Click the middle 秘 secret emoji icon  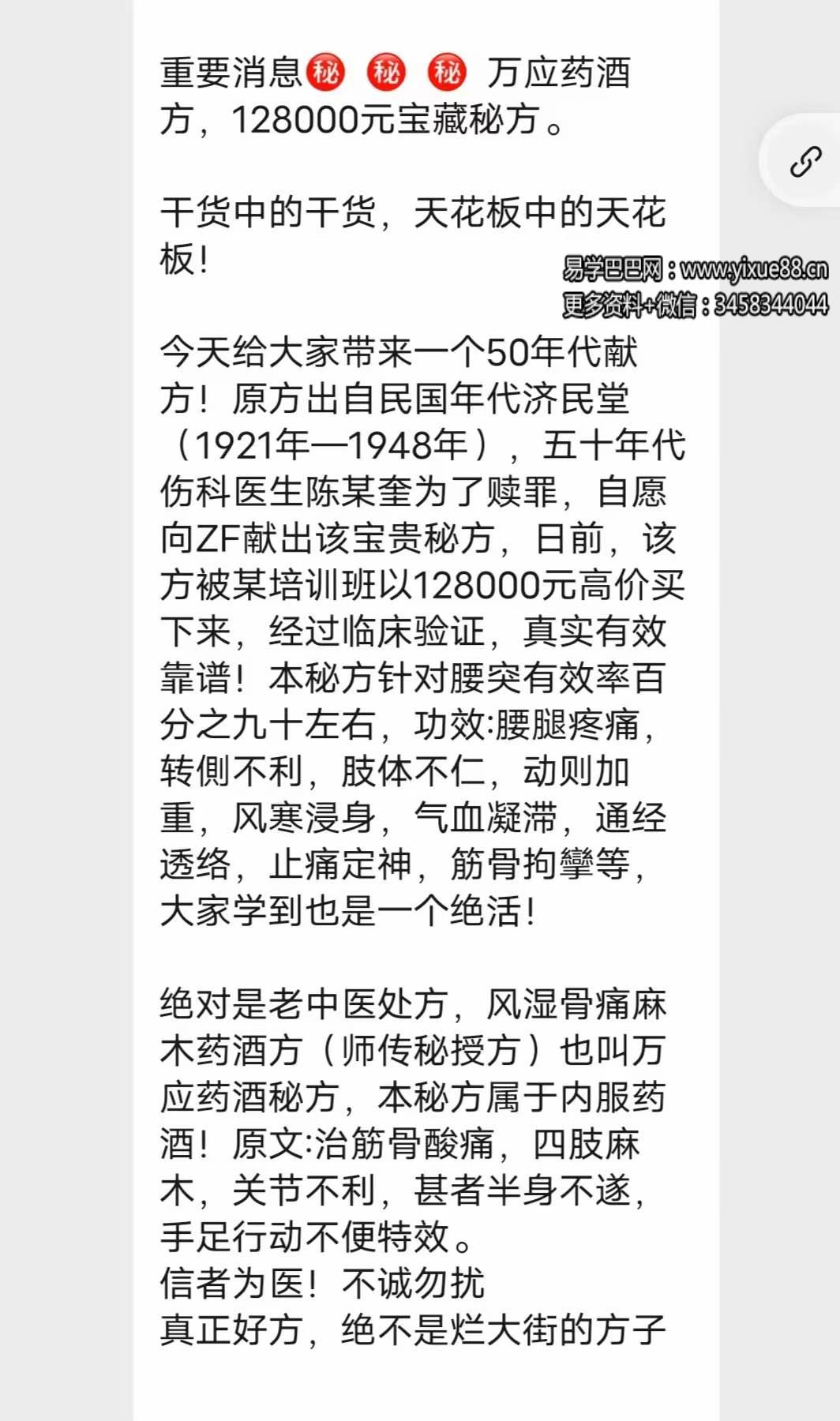coord(388,71)
